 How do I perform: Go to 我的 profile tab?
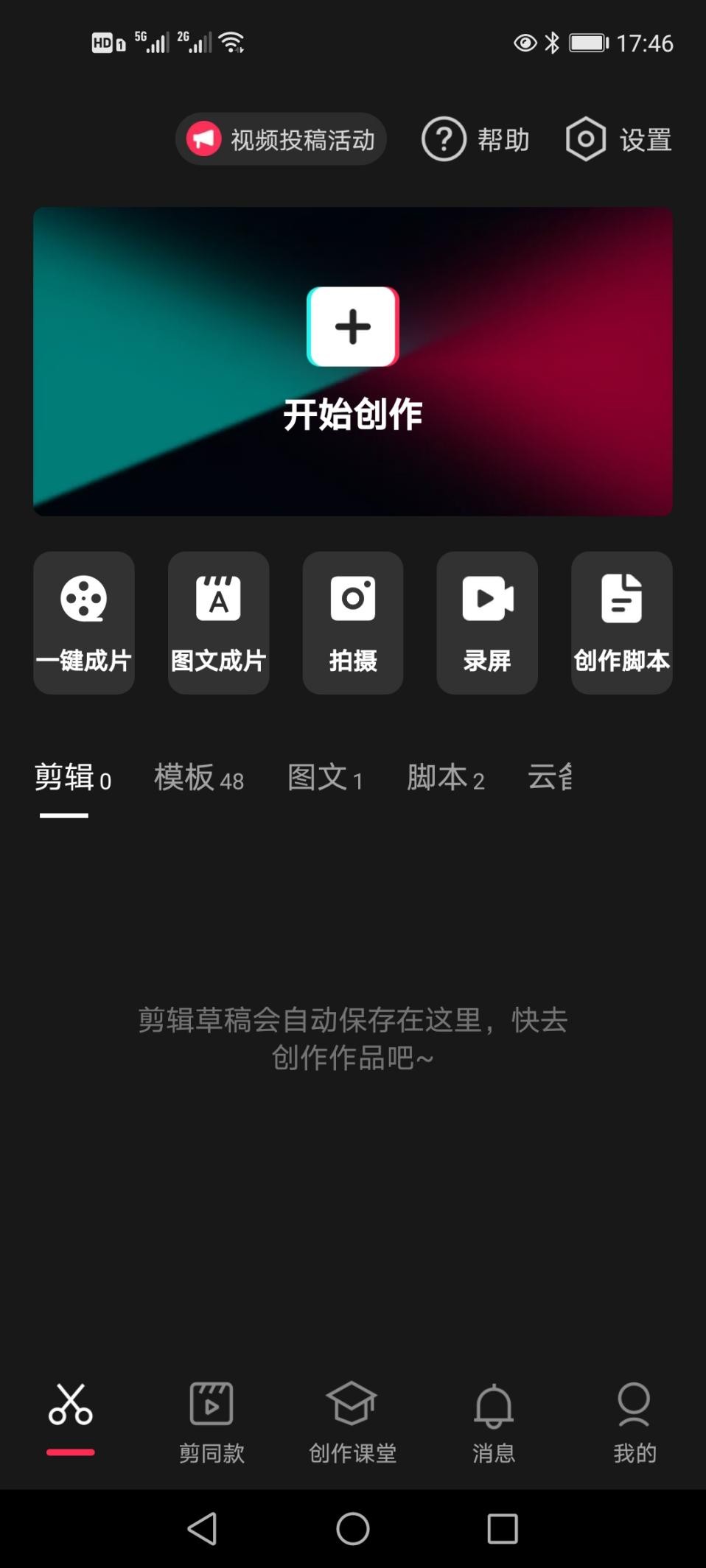tap(635, 1423)
